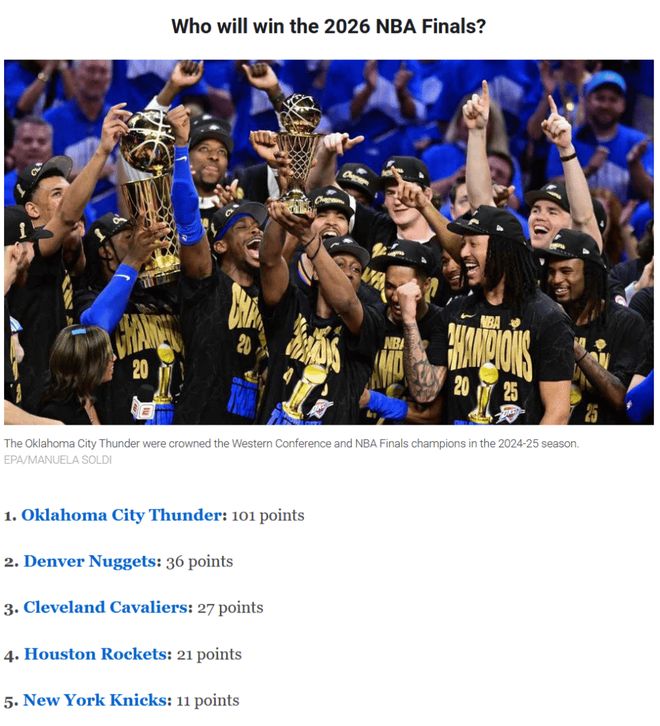Open the Oklahoma City Thunder link
Screen dimensions: 660x726
[x=122, y=516]
